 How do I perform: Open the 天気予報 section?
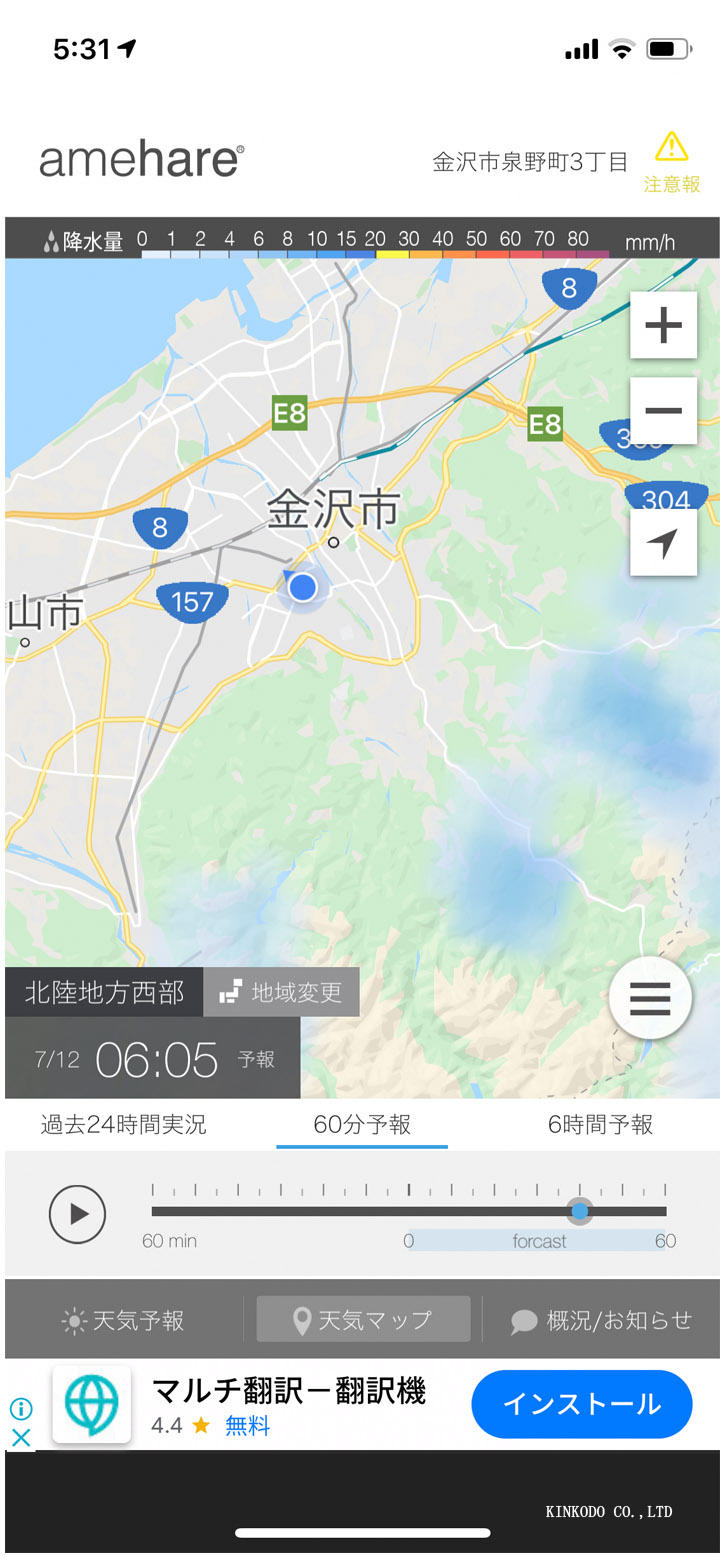[124, 1320]
